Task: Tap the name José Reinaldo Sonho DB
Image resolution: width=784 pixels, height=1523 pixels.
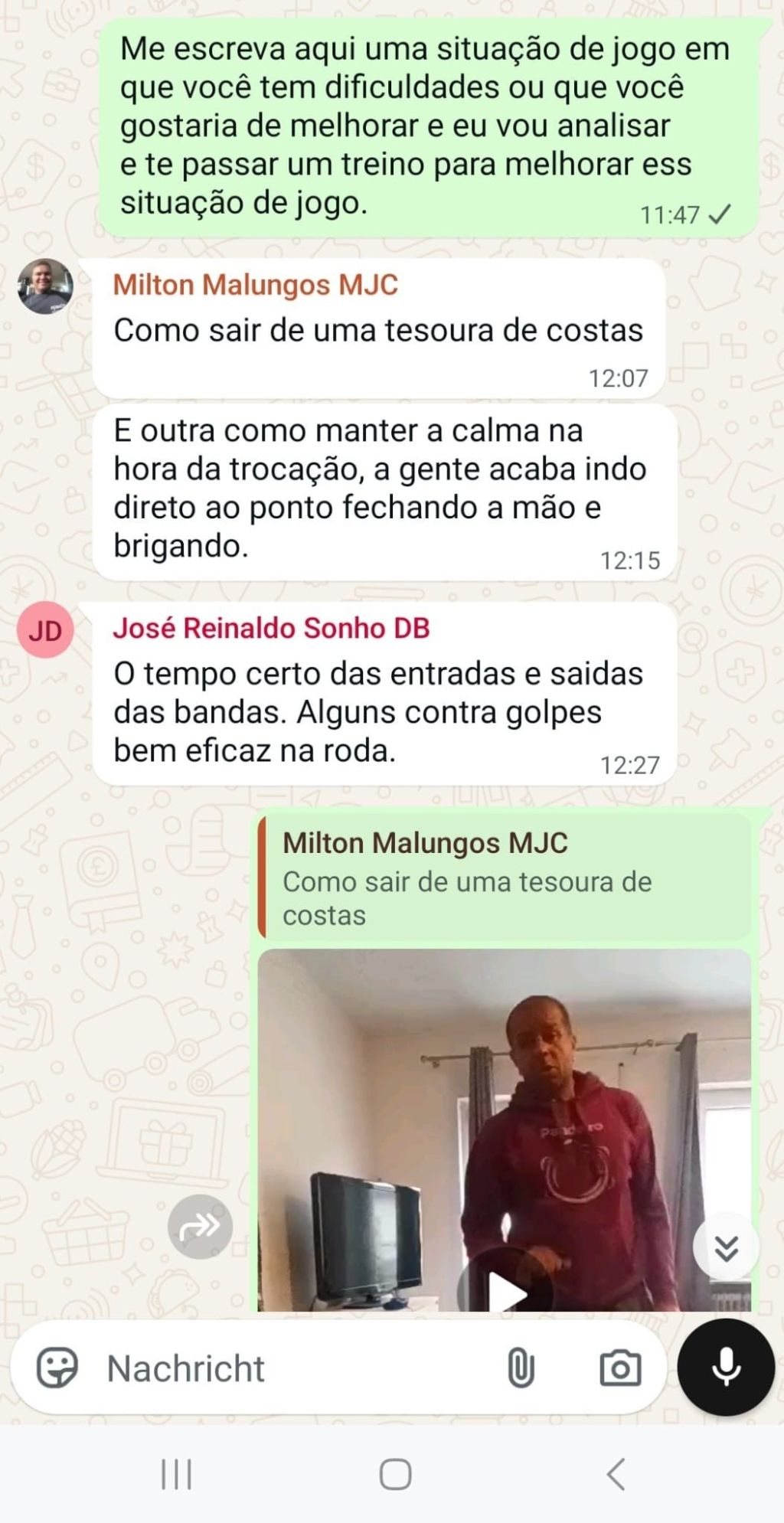Action: 271,628
